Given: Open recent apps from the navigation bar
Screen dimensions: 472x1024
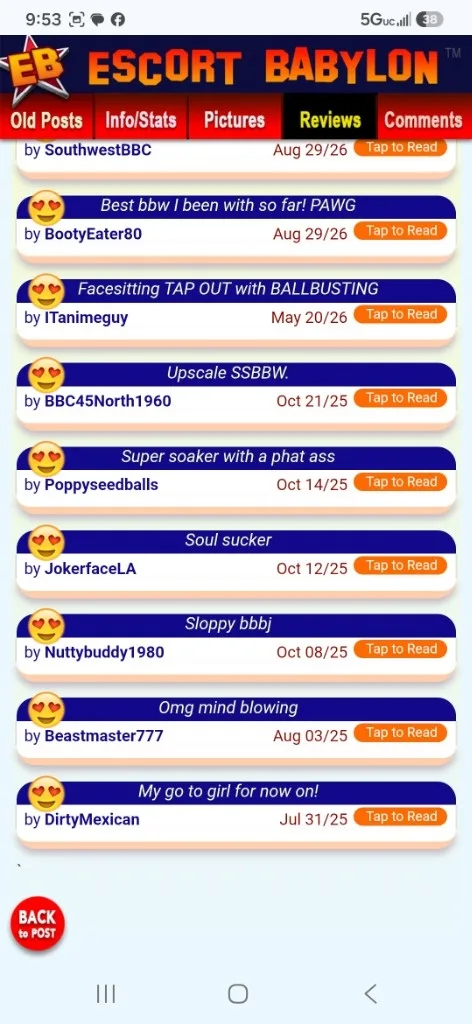Looking at the screenshot, I should pos(106,994).
